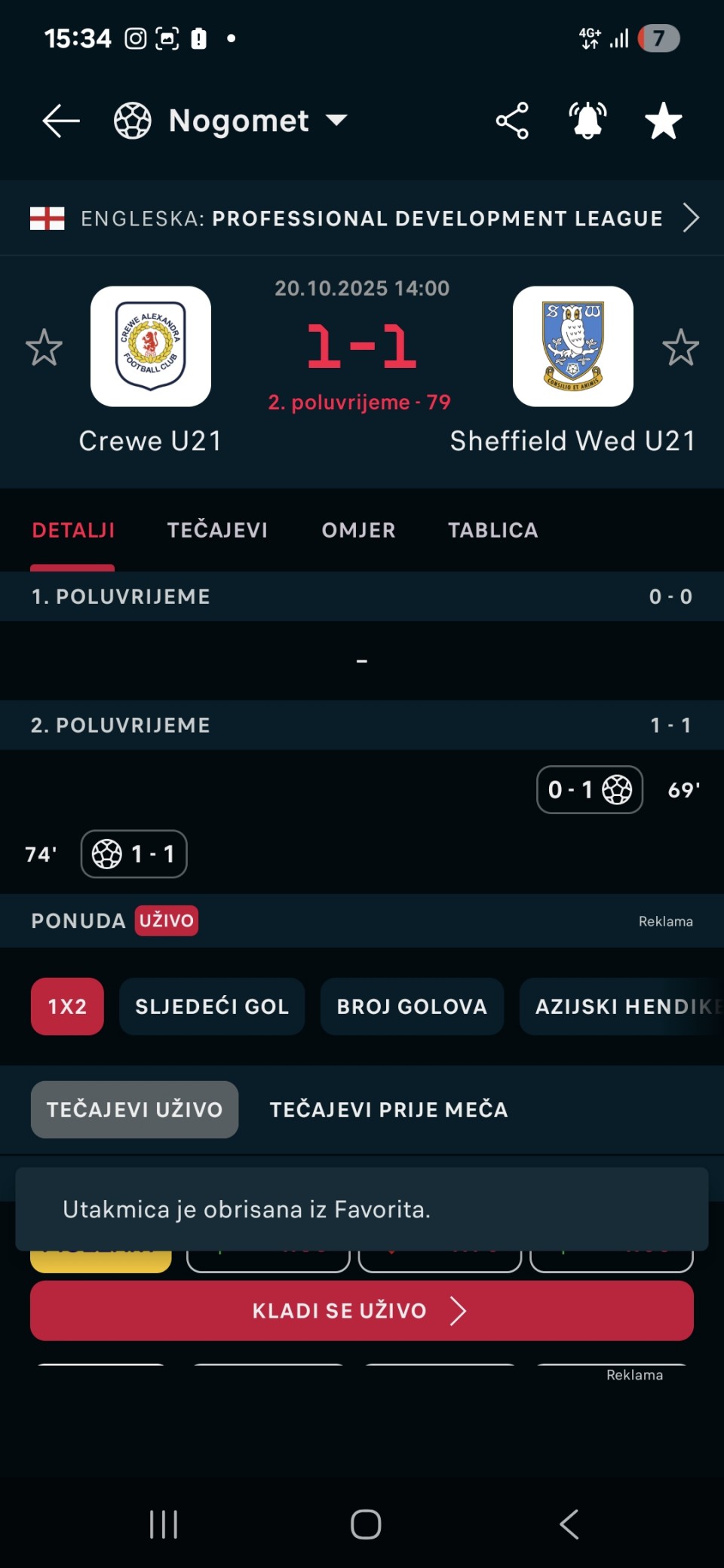Screen dimensions: 724x1568
Task: Select the Broj golova chip
Action: pyautogui.click(x=412, y=1006)
